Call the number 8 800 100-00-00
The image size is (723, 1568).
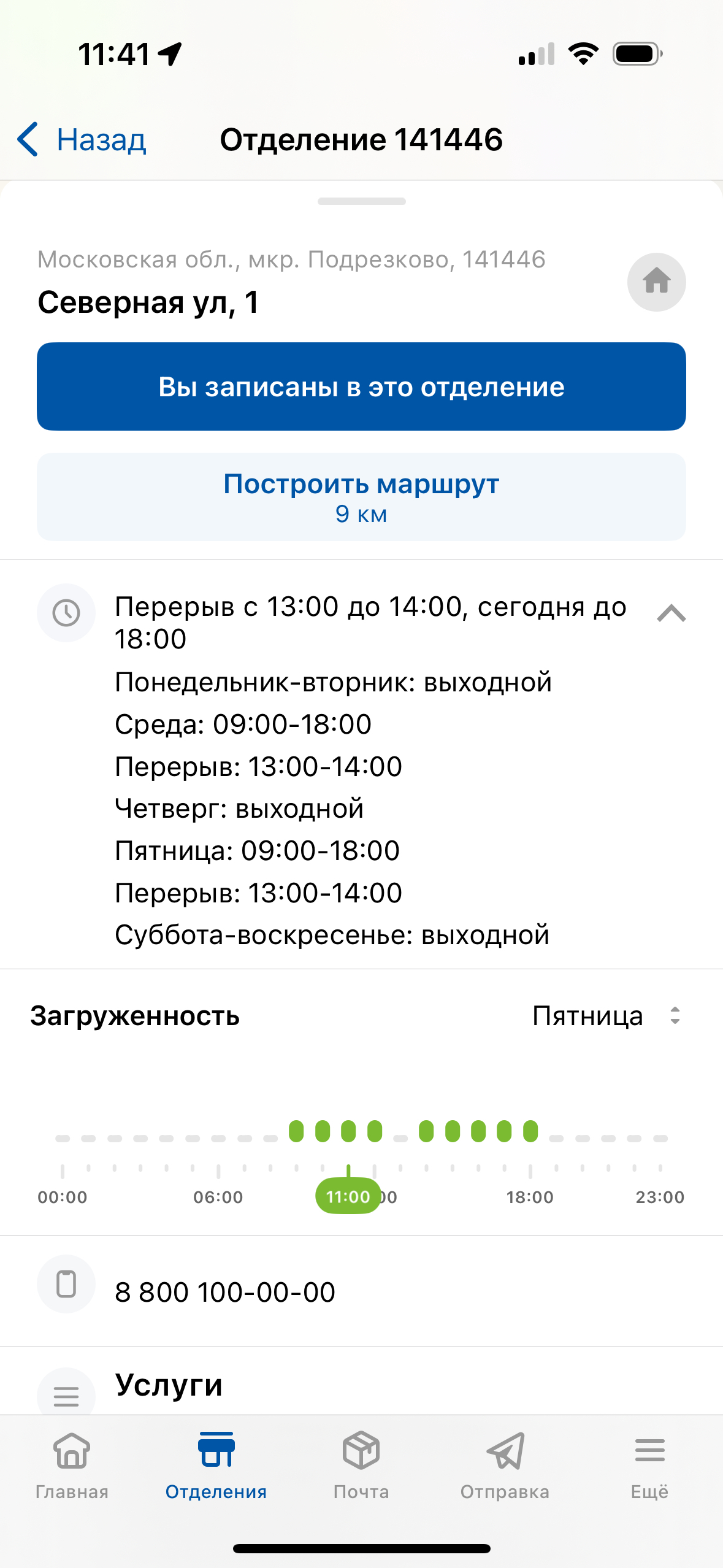pyautogui.click(x=224, y=1292)
